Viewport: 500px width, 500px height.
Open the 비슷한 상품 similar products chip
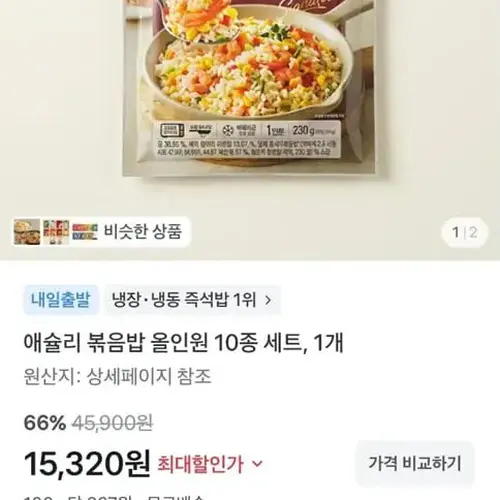(x=101, y=232)
